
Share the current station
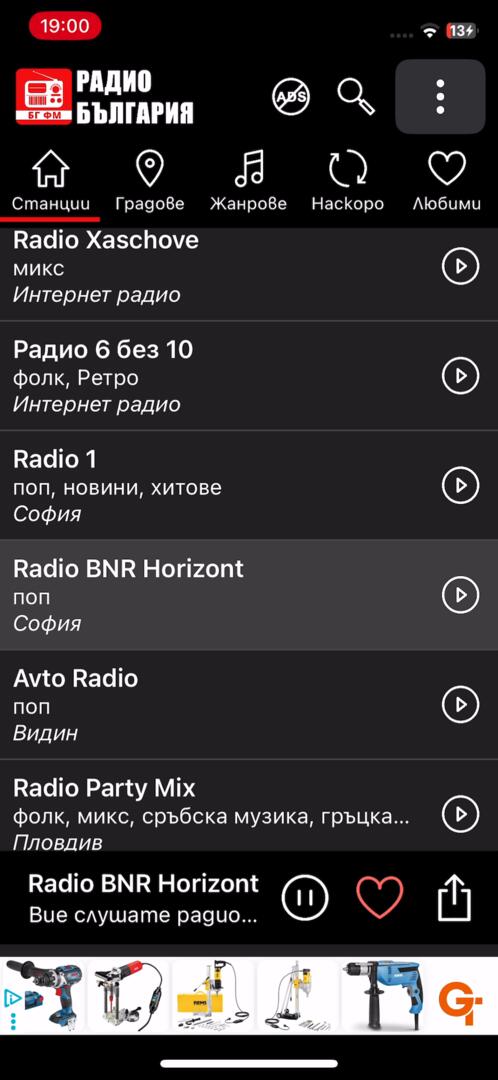(x=455, y=897)
